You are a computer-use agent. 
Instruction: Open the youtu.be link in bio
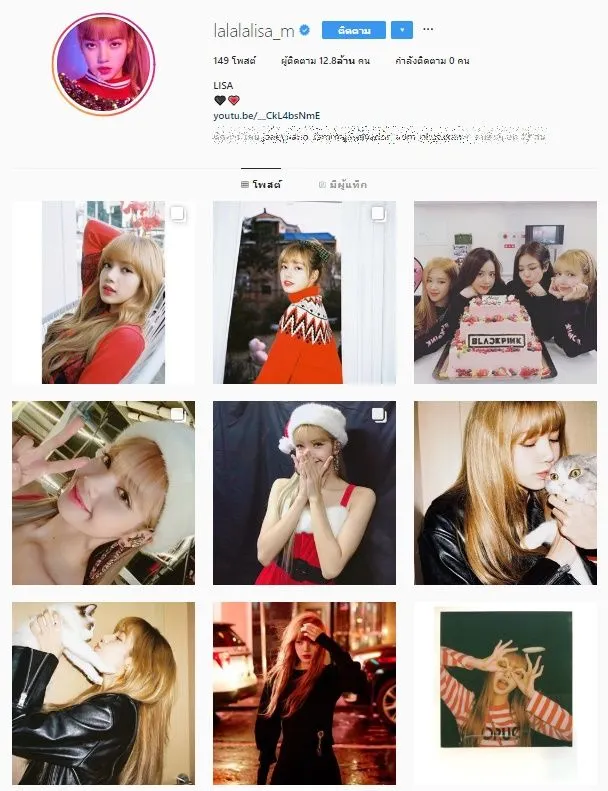pos(266,116)
